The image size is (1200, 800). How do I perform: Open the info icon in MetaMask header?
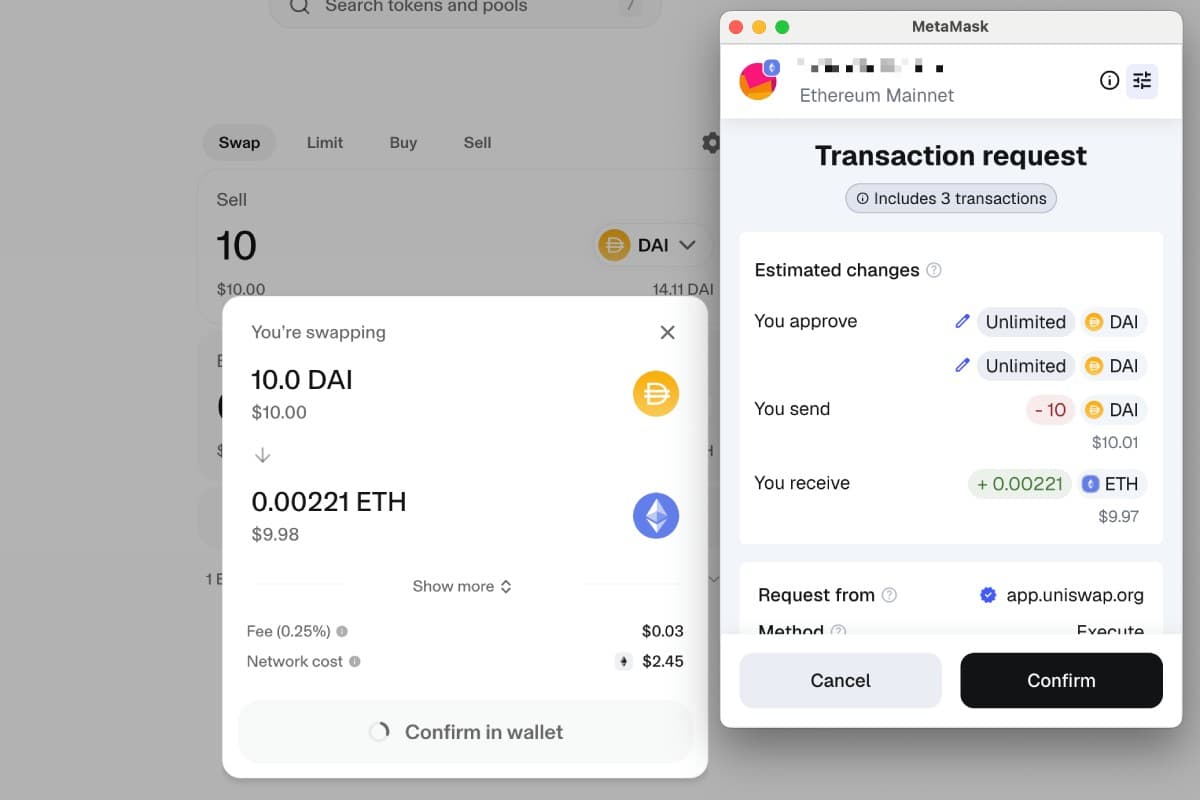point(1109,81)
